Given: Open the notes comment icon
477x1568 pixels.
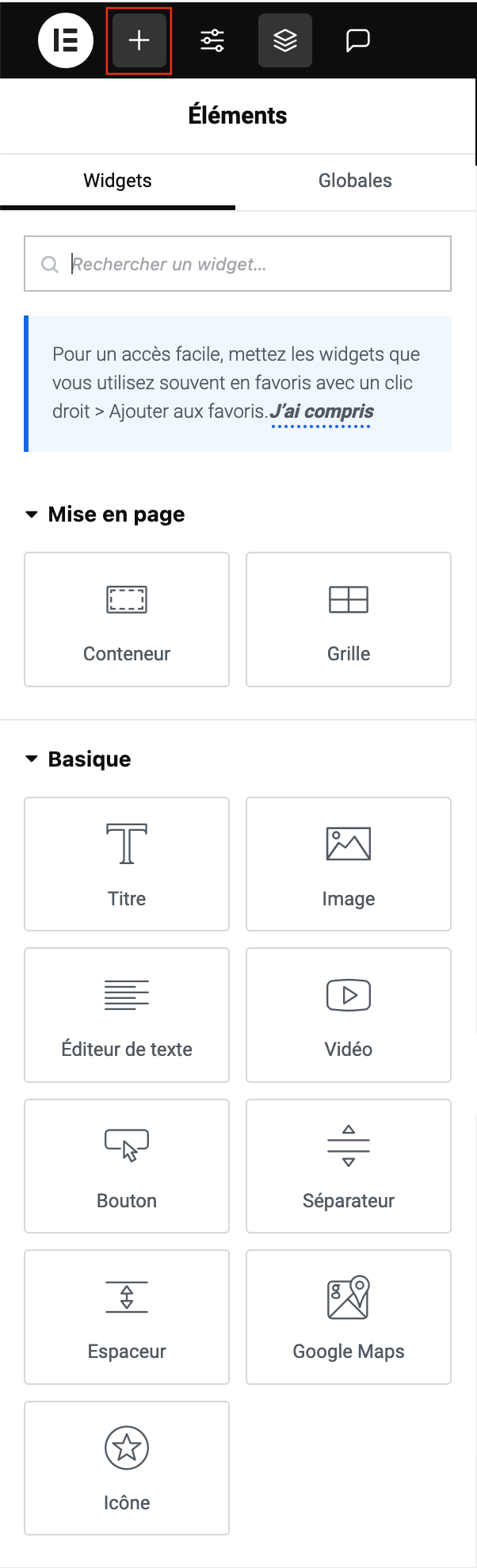Looking at the screenshot, I should pos(358,40).
